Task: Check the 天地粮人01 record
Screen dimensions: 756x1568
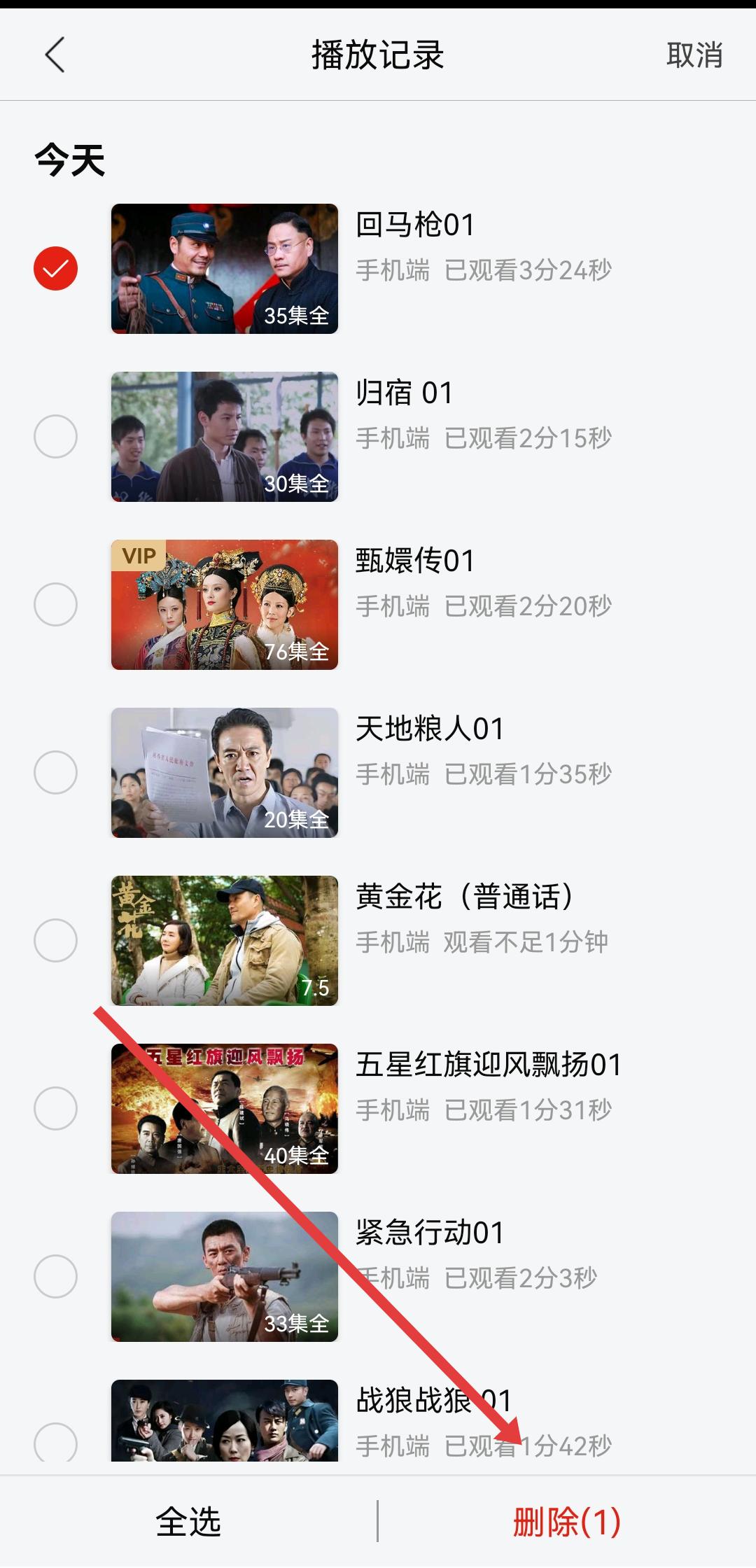Action: point(55,773)
